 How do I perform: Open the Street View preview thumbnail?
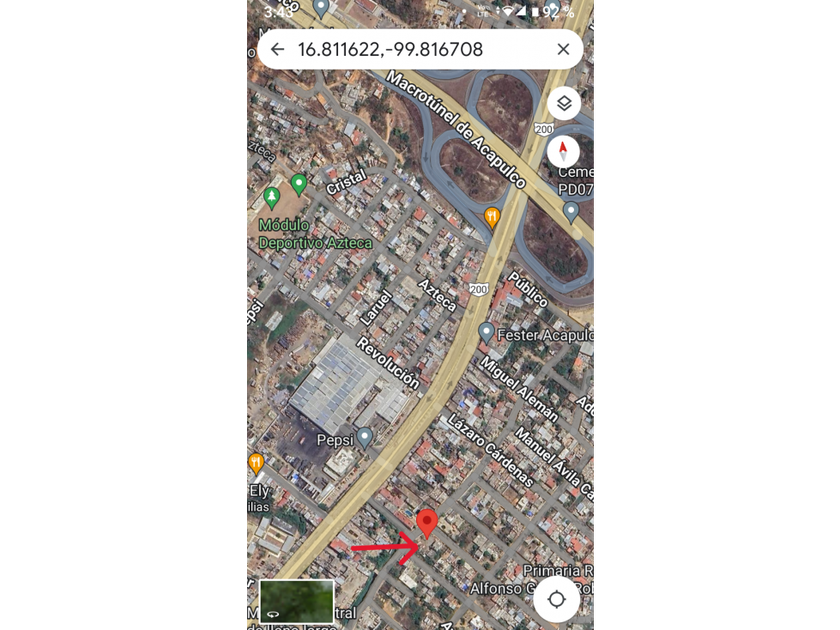[x=296, y=600]
